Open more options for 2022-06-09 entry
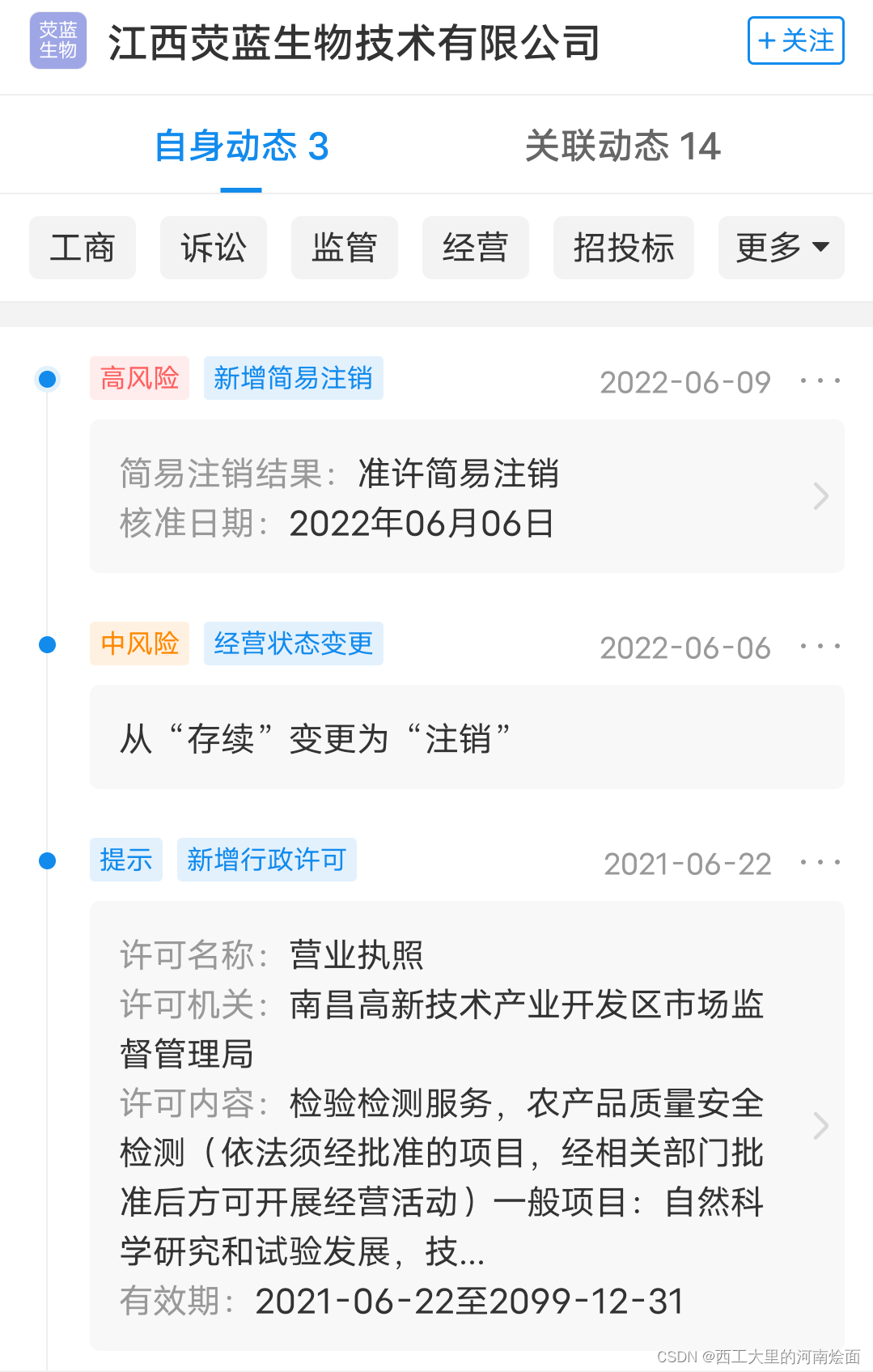The image size is (873, 1372). tap(820, 380)
